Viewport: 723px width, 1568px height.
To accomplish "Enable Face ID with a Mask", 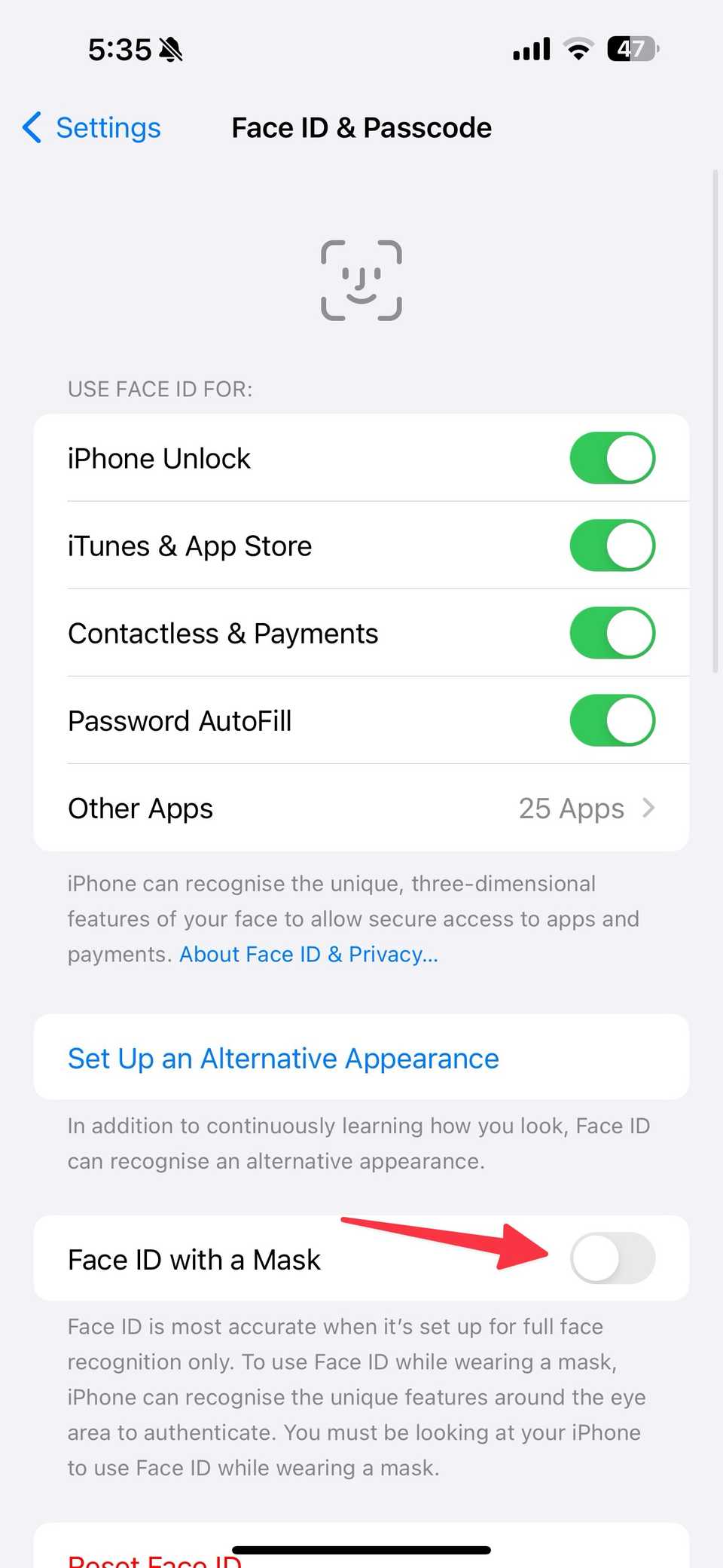I will 612,1258.
